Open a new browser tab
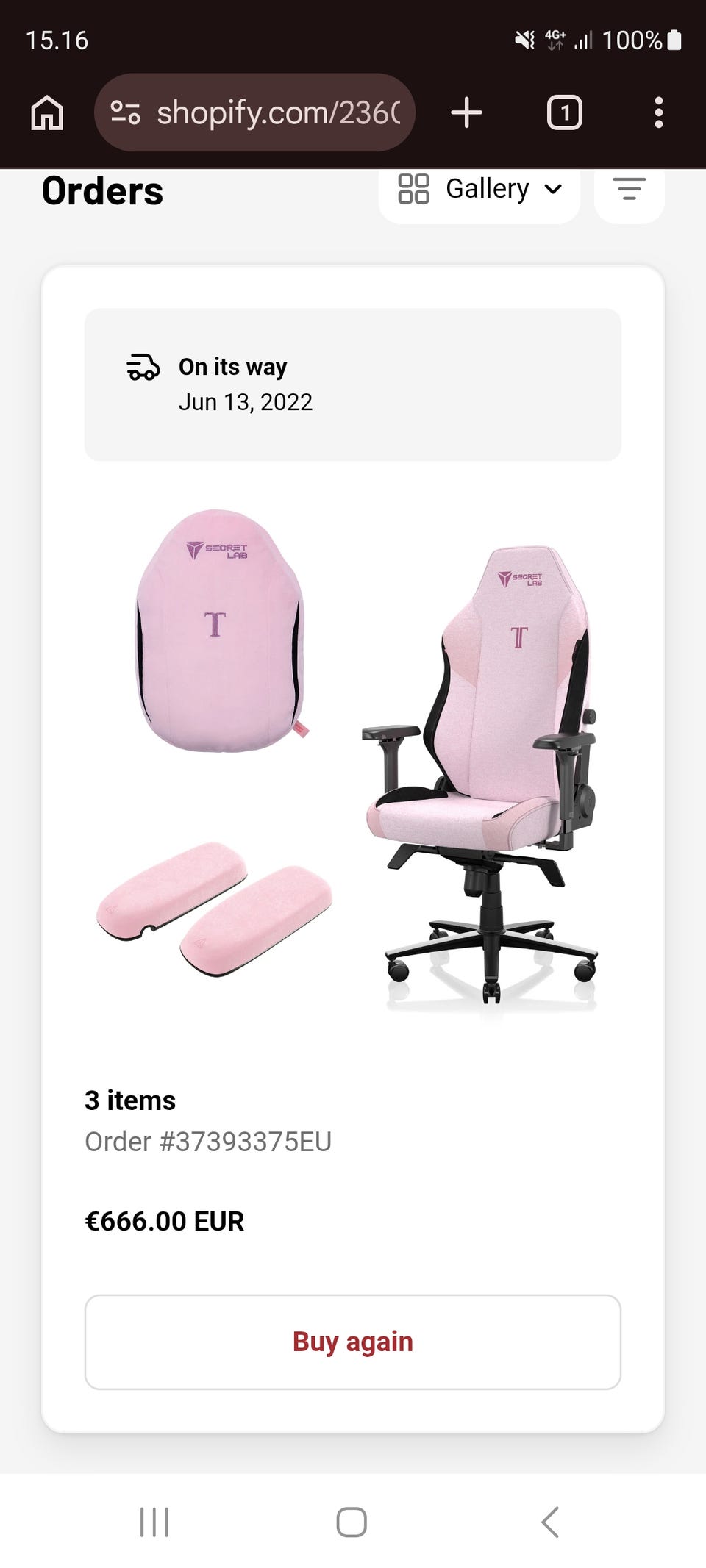Image resolution: width=706 pixels, height=1568 pixels. click(x=466, y=113)
